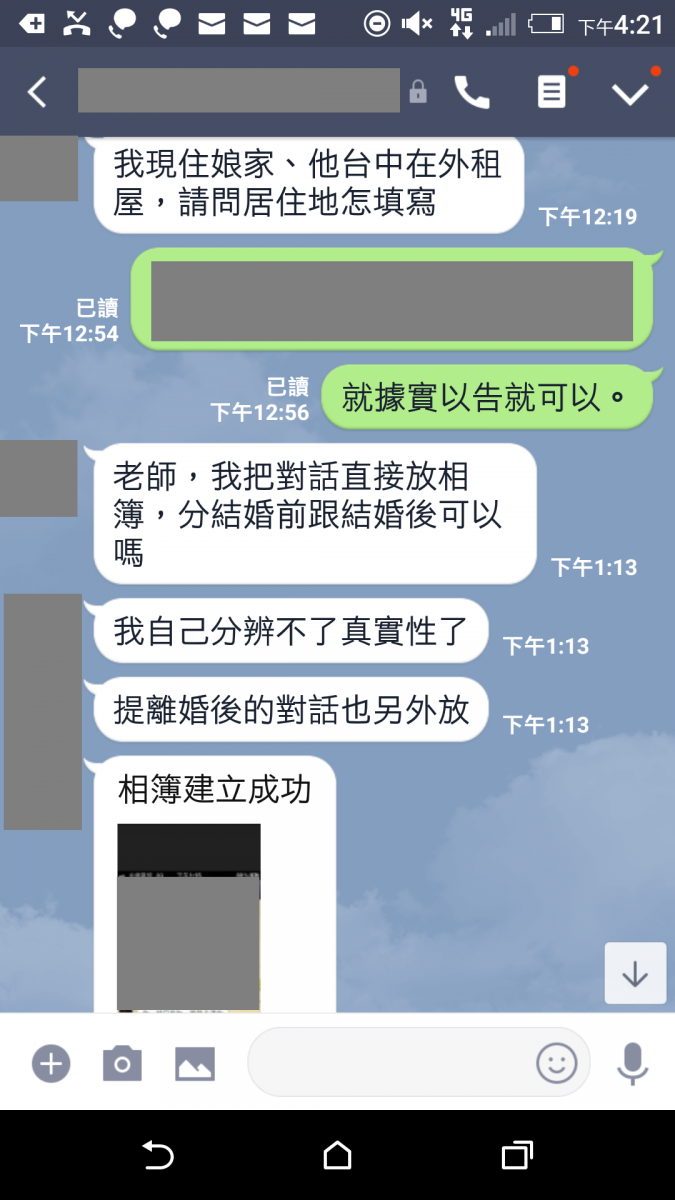Open the created album thumbnail
The image size is (675, 1200).
[189, 916]
